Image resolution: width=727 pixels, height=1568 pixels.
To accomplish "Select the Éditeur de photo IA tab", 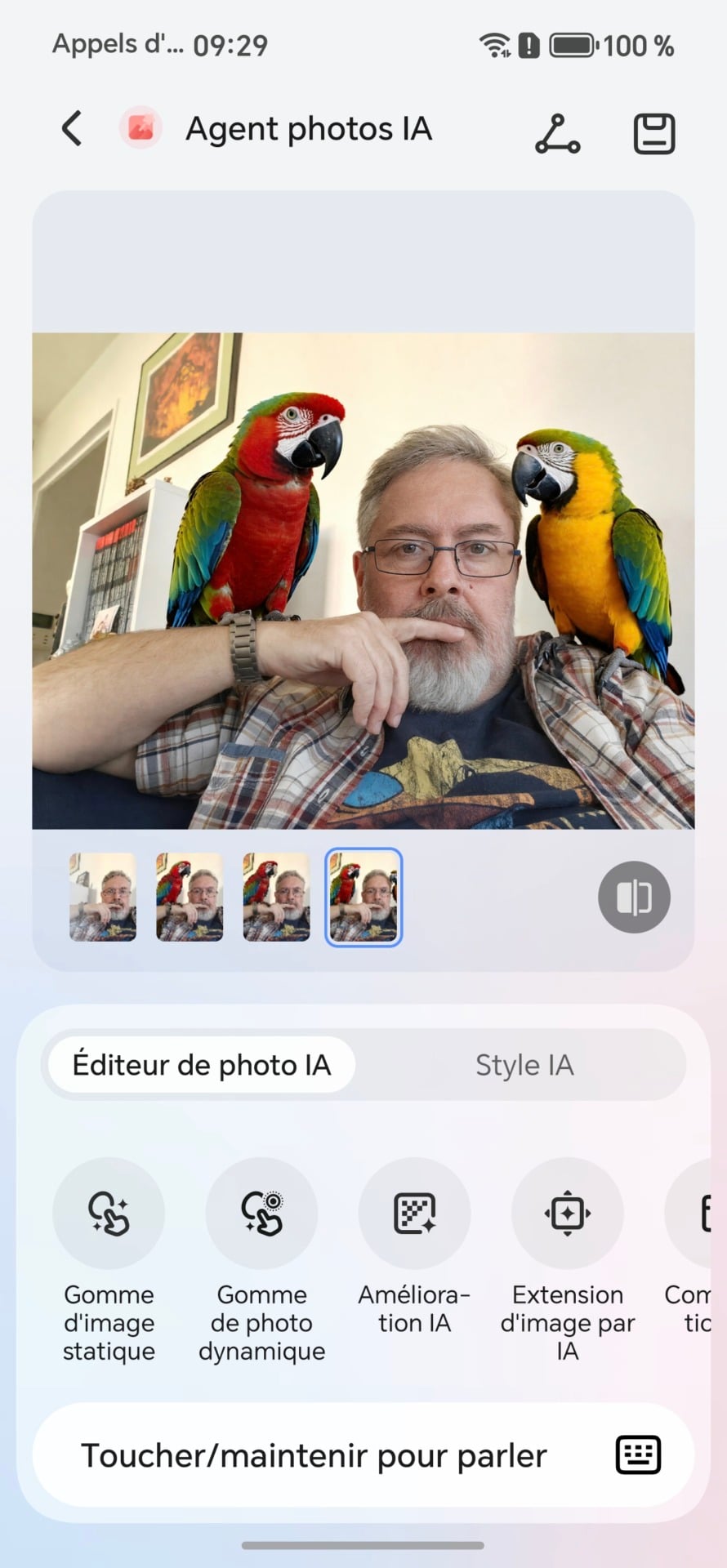I will (202, 1065).
